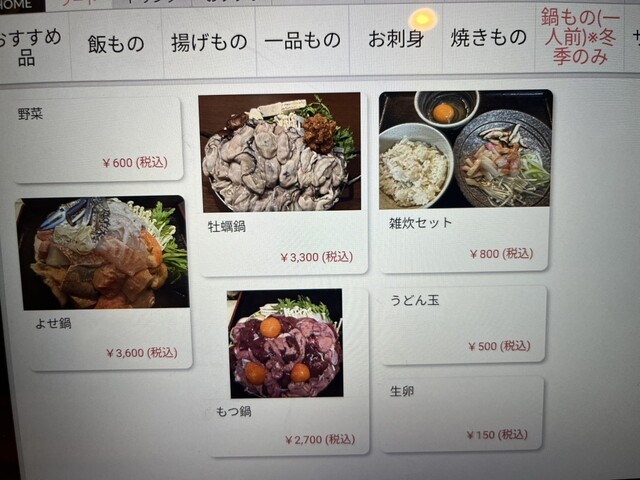Open the 飯もの category tab
Viewport: 640px width, 480px height.
[115, 44]
